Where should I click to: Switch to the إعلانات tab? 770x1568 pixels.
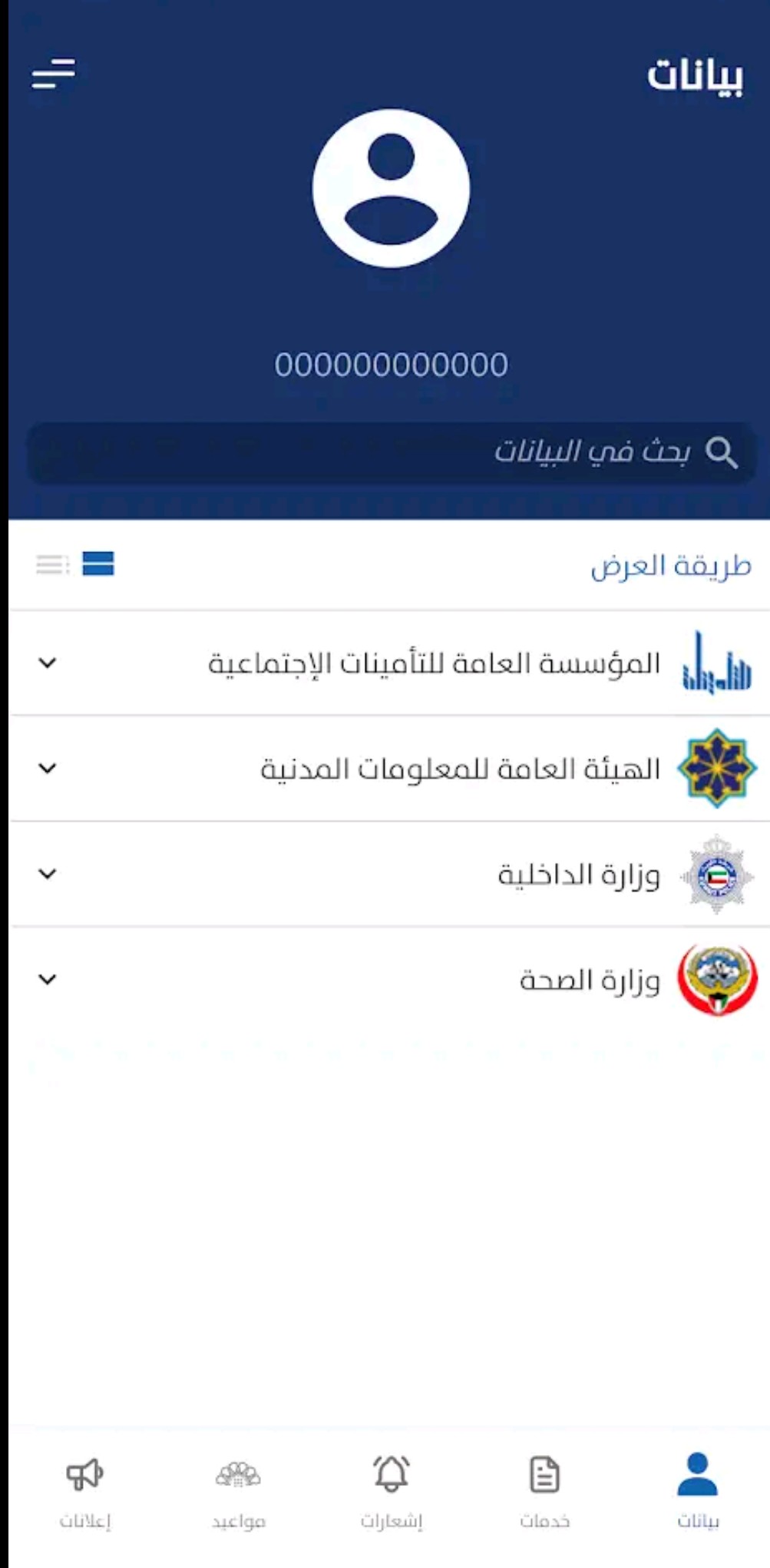(84, 1491)
